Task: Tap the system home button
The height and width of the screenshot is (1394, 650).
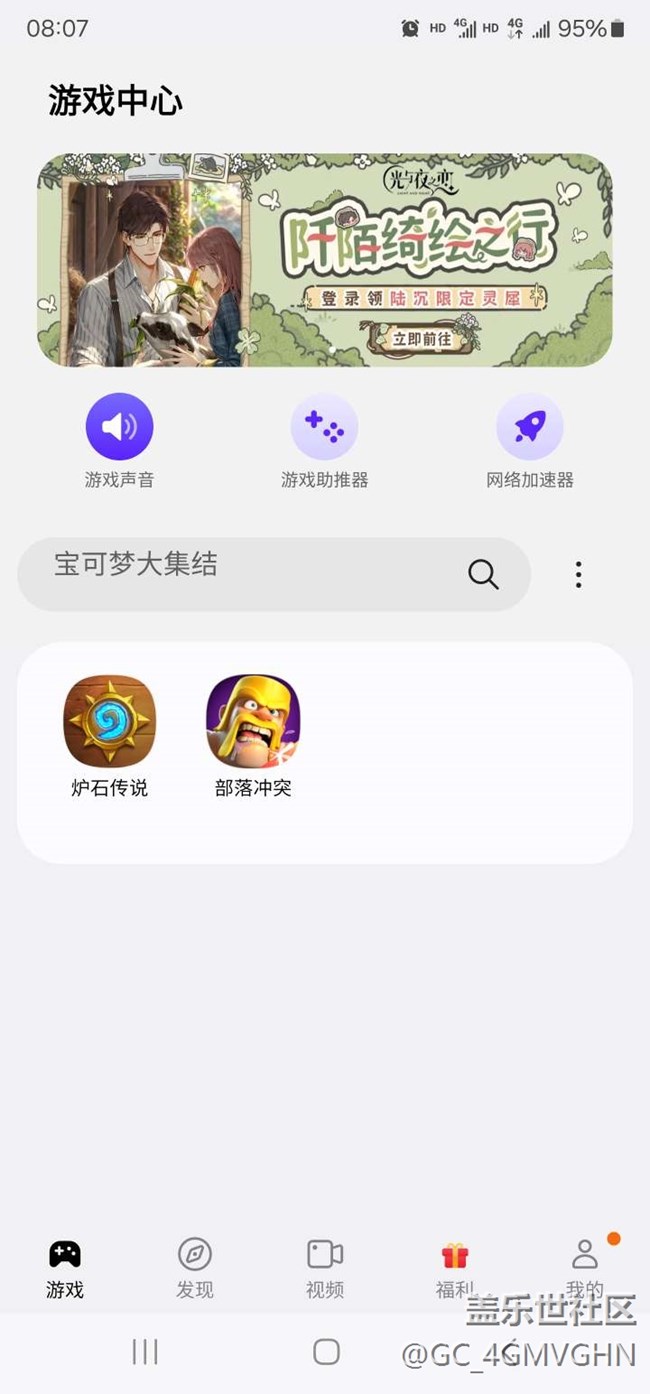Action: (326, 1352)
